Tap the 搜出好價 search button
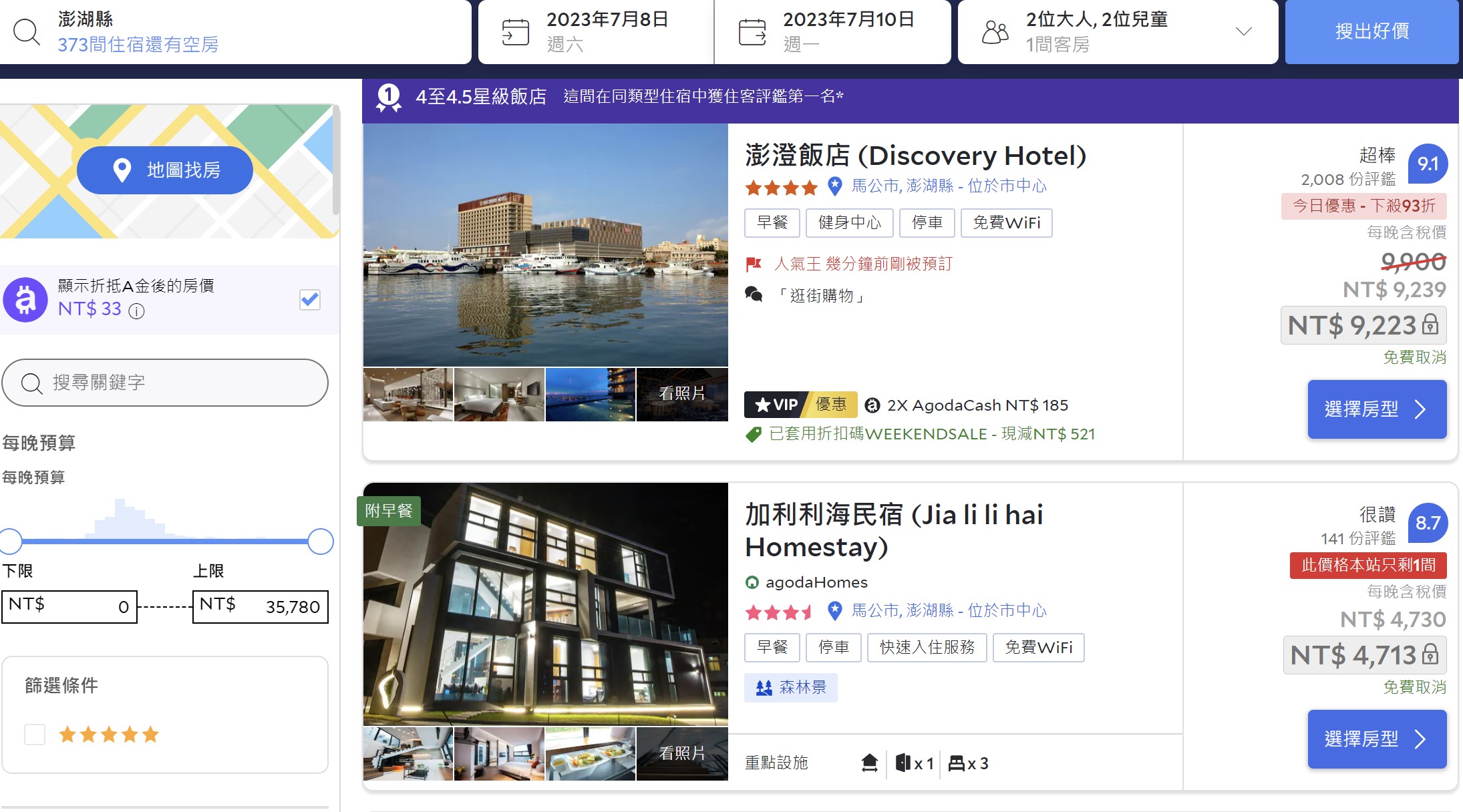The width and height of the screenshot is (1463, 812). point(1371,31)
